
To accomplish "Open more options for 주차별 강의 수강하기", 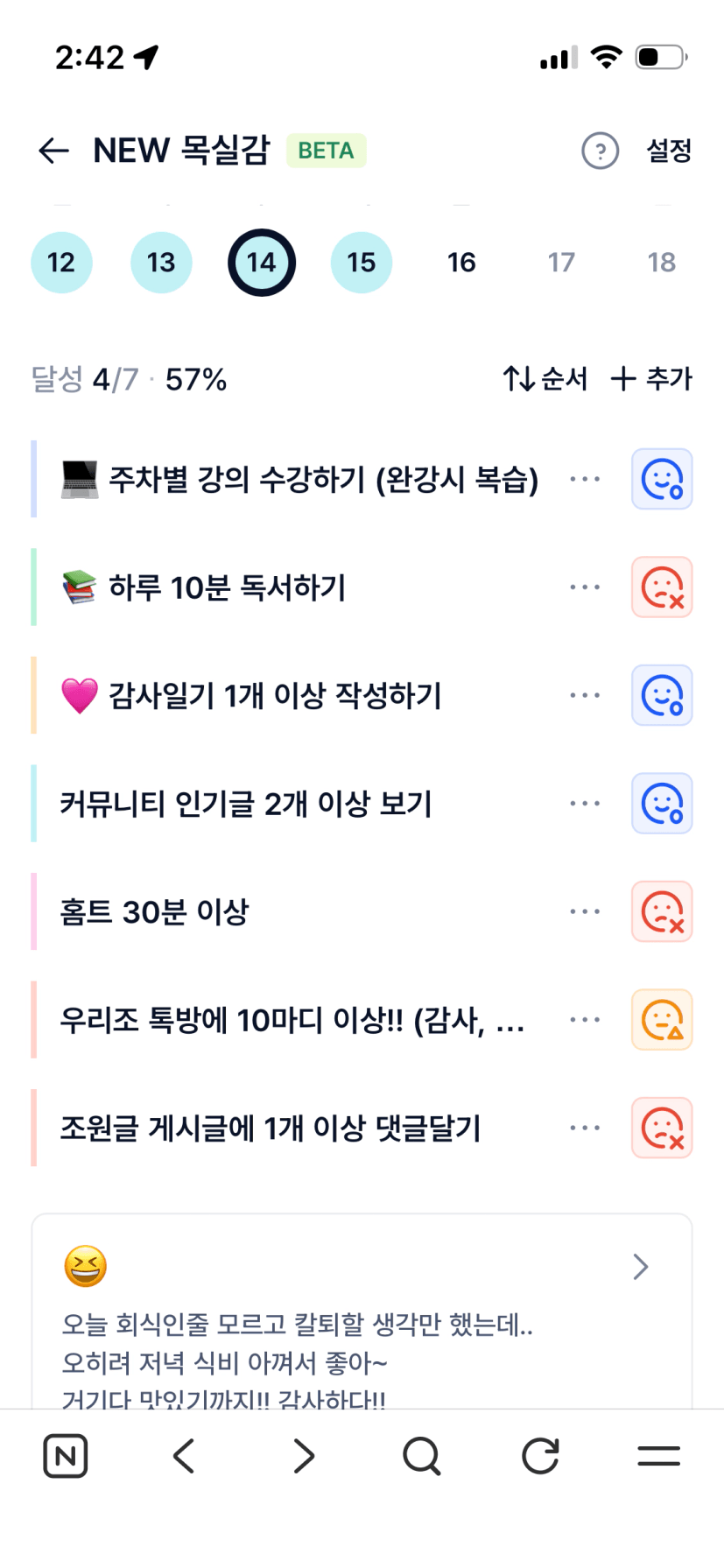I will tap(585, 479).
